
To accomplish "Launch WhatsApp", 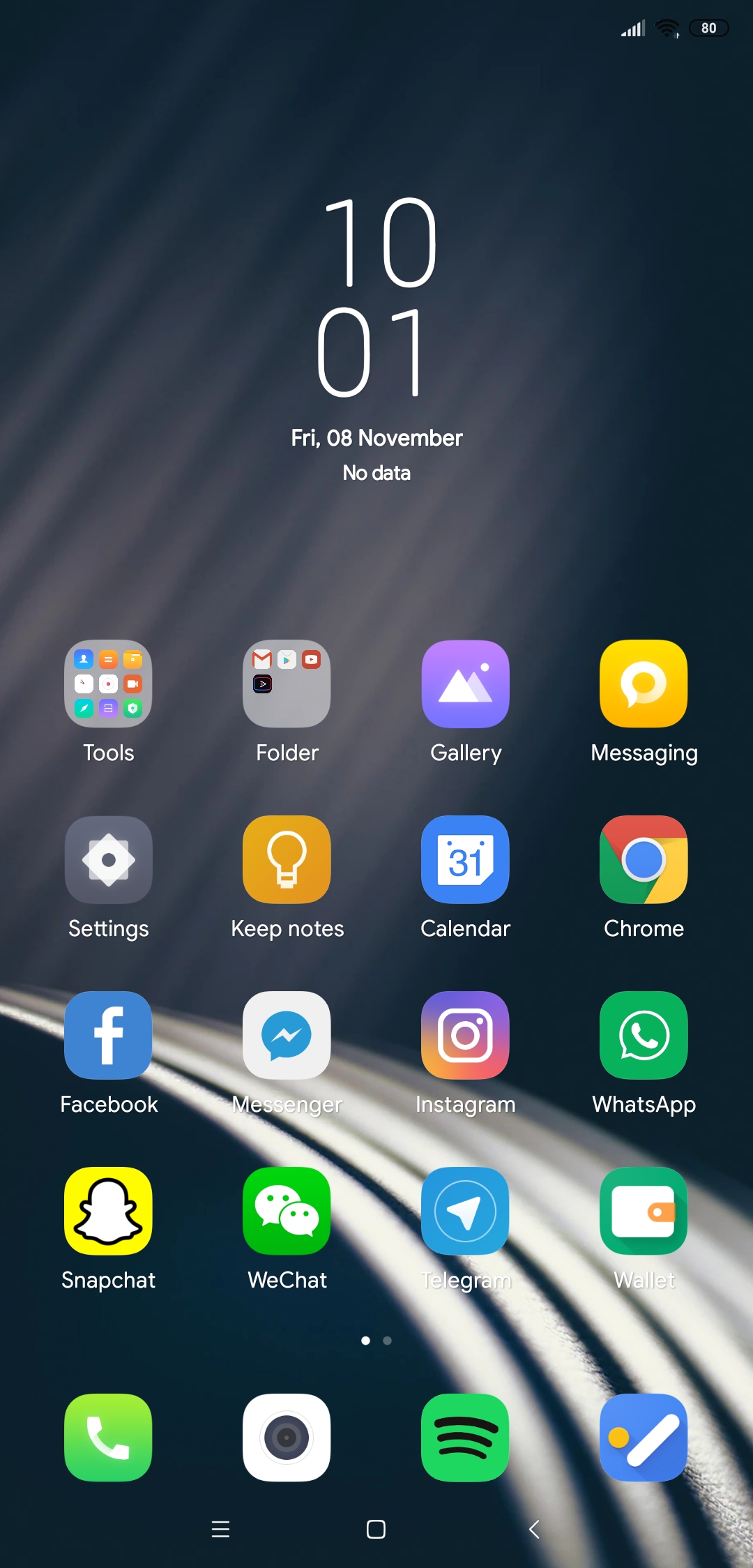I will pyautogui.click(x=644, y=1035).
